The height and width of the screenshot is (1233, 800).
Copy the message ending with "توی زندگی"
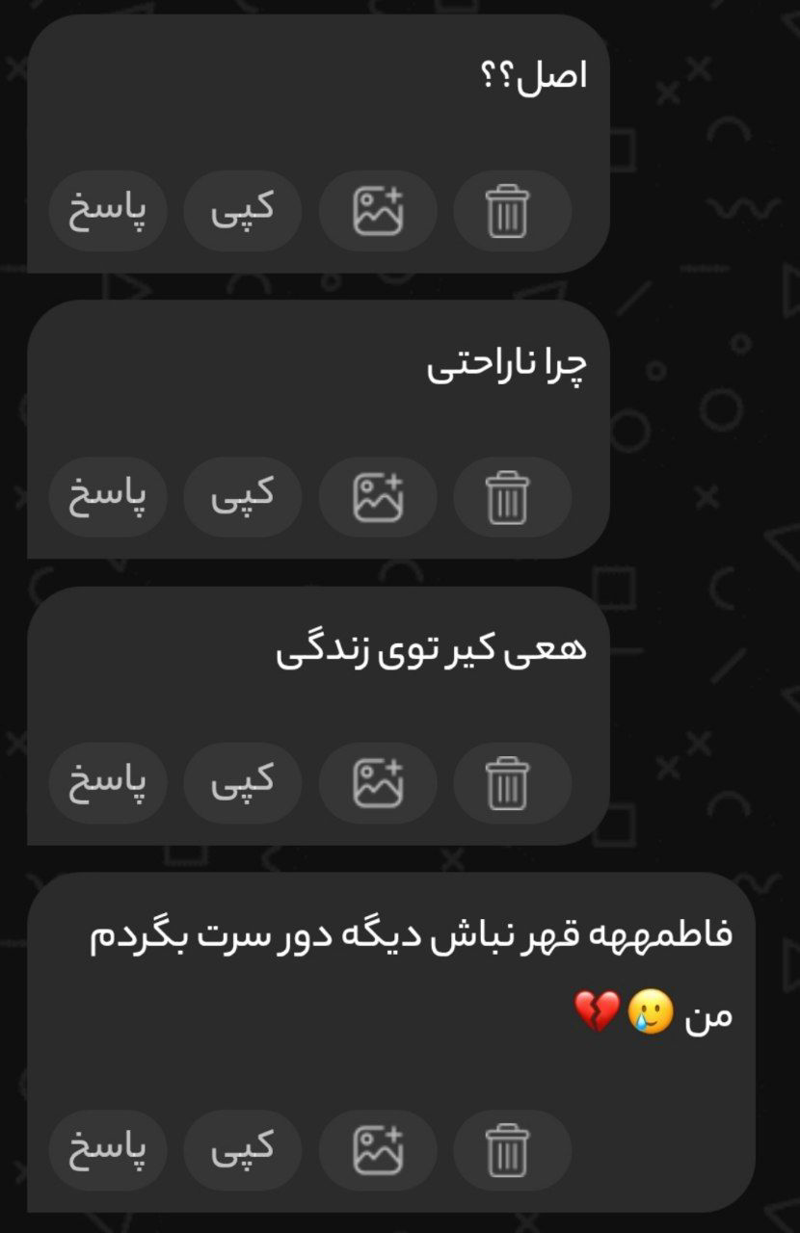(242, 783)
